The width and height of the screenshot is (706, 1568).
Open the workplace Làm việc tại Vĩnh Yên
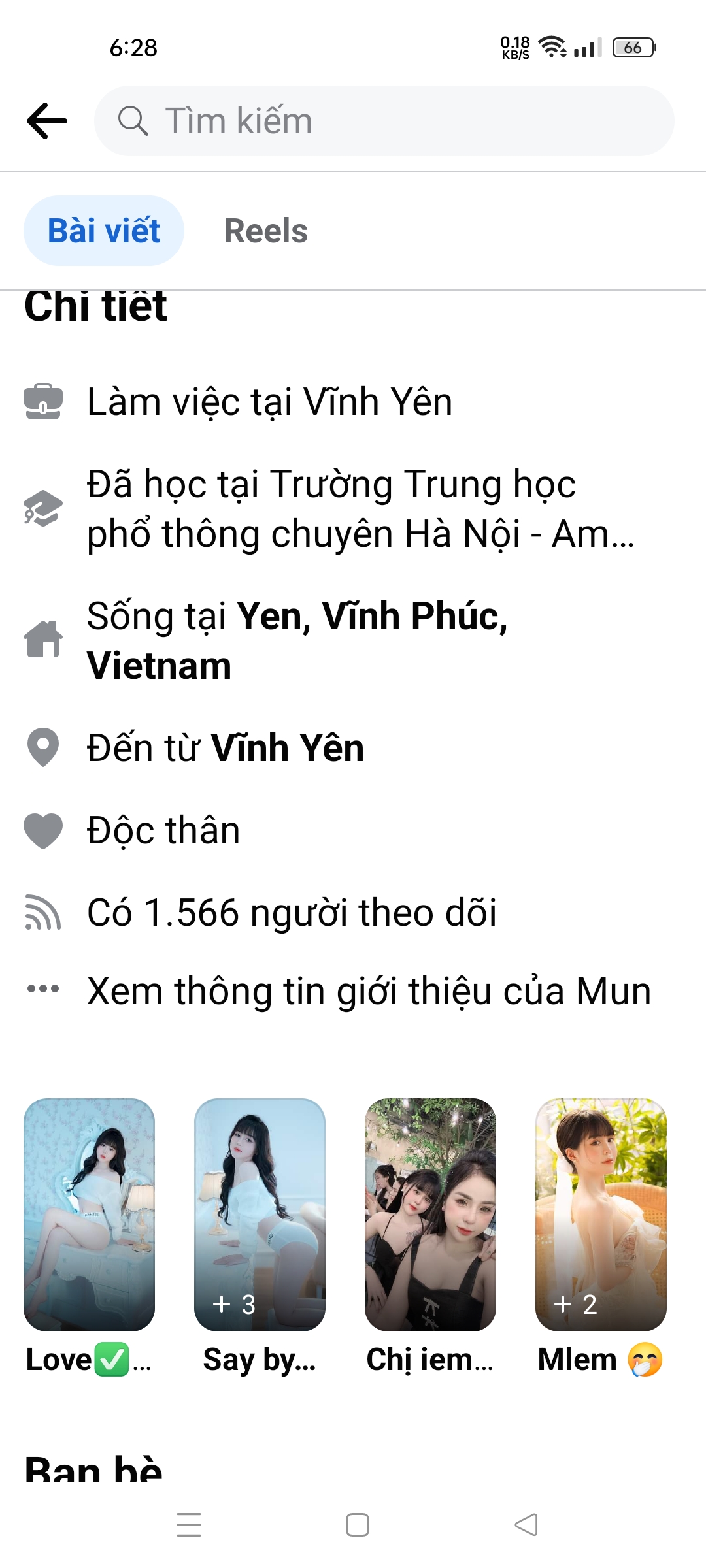click(269, 402)
